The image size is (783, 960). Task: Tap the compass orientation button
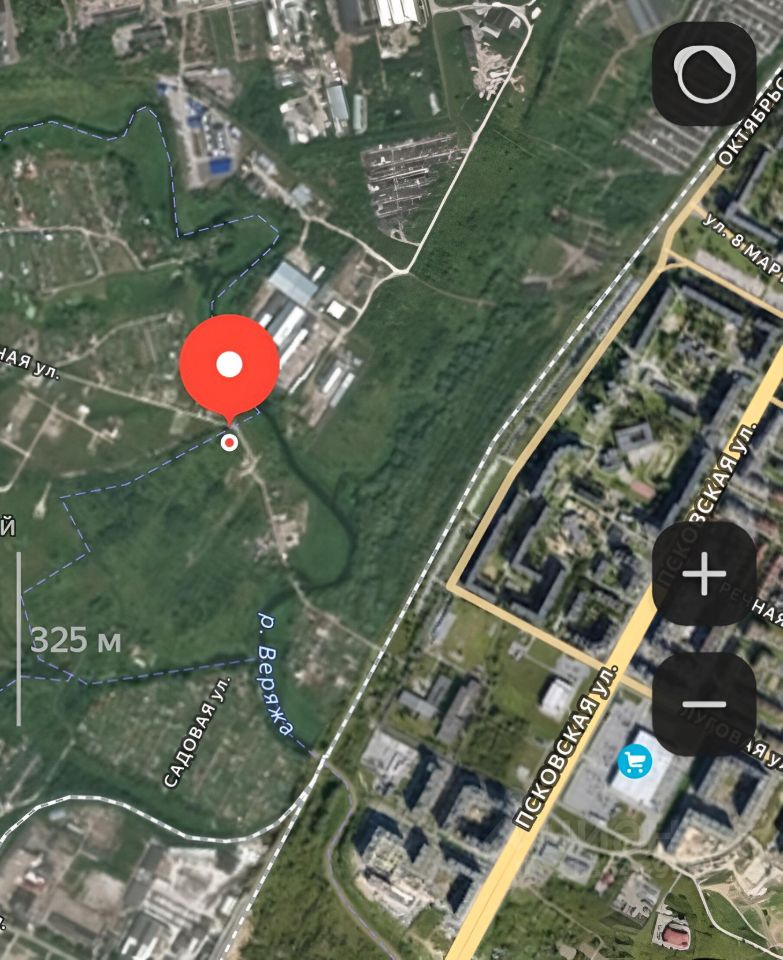point(704,74)
